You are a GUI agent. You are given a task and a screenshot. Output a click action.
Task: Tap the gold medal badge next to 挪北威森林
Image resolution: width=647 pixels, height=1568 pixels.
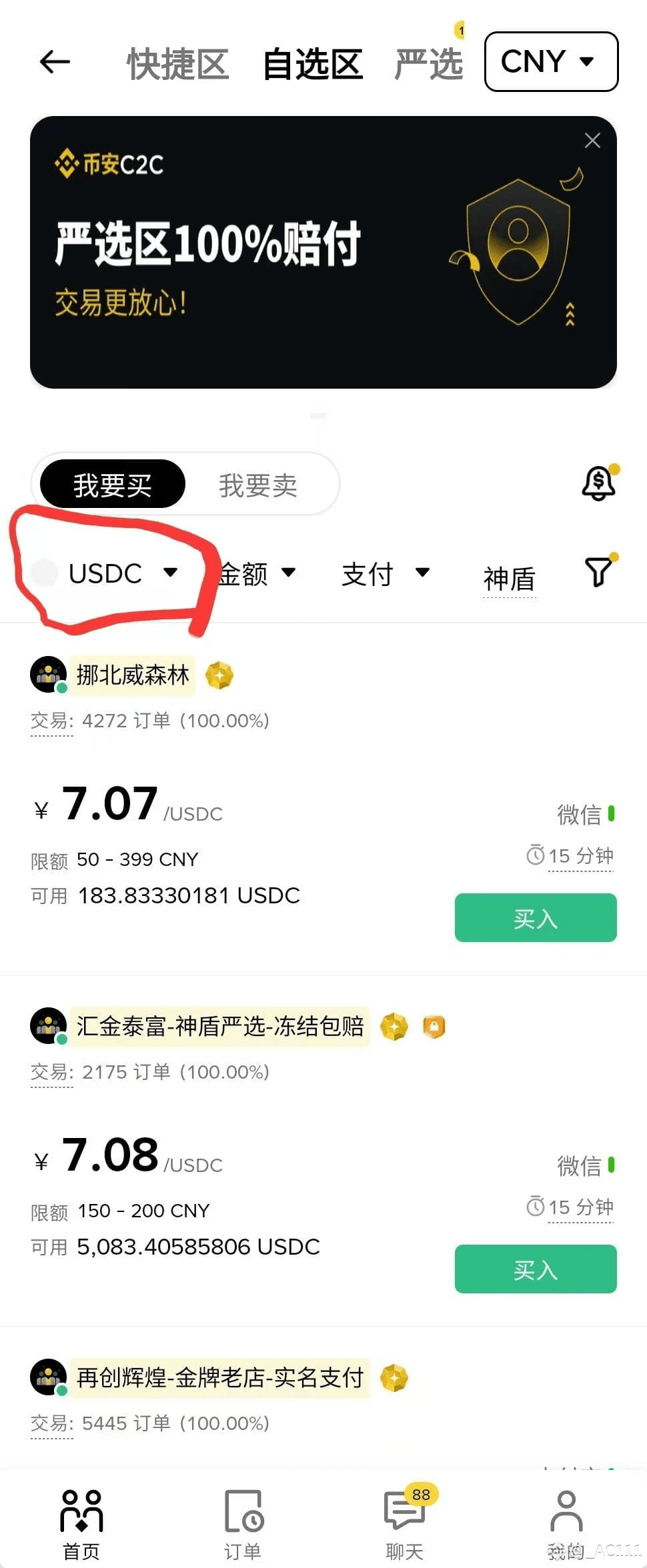tap(220, 675)
